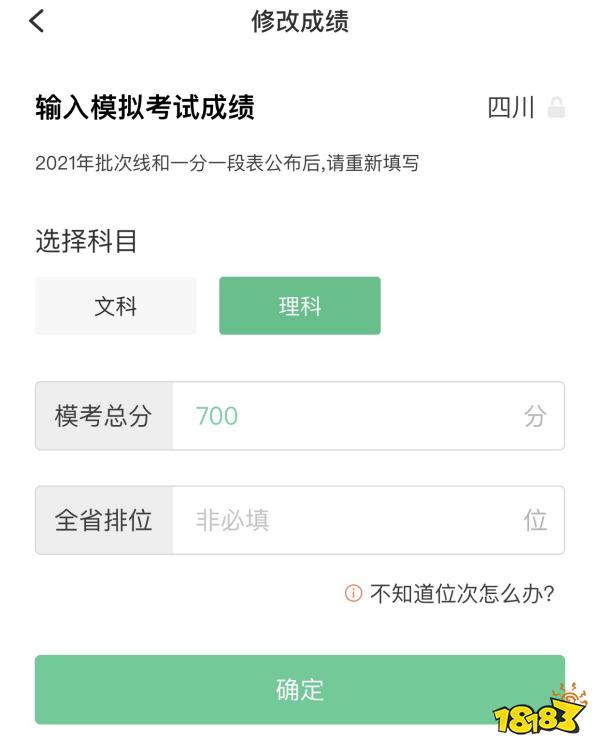Select 理科 as the subject
This screenshot has height=751, width=600.
[299, 306]
